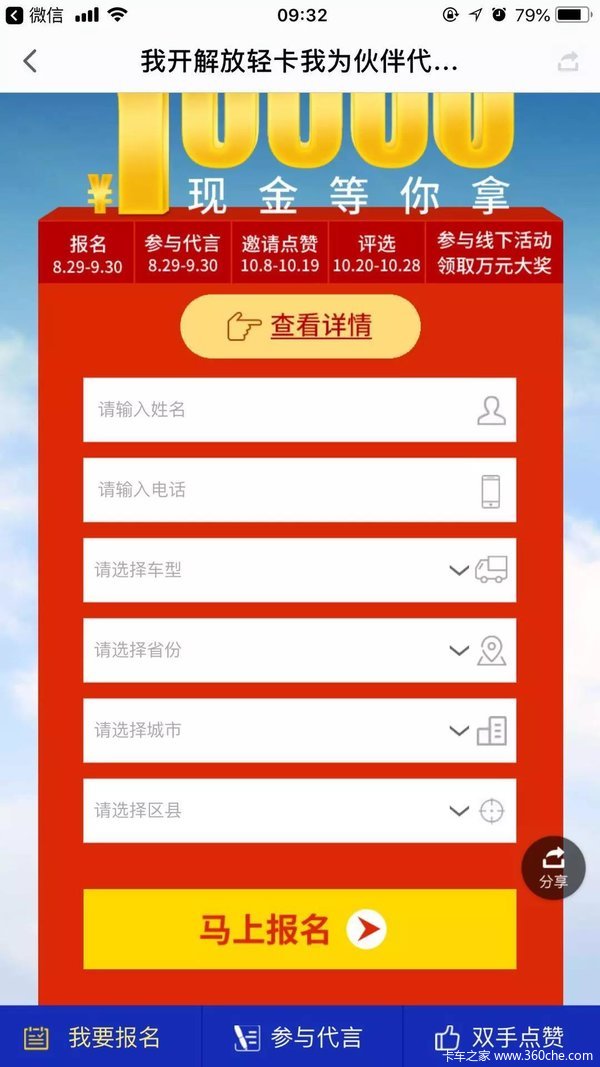
Task: Expand the 请选择省份 dropdown
Action: (299, 650)
